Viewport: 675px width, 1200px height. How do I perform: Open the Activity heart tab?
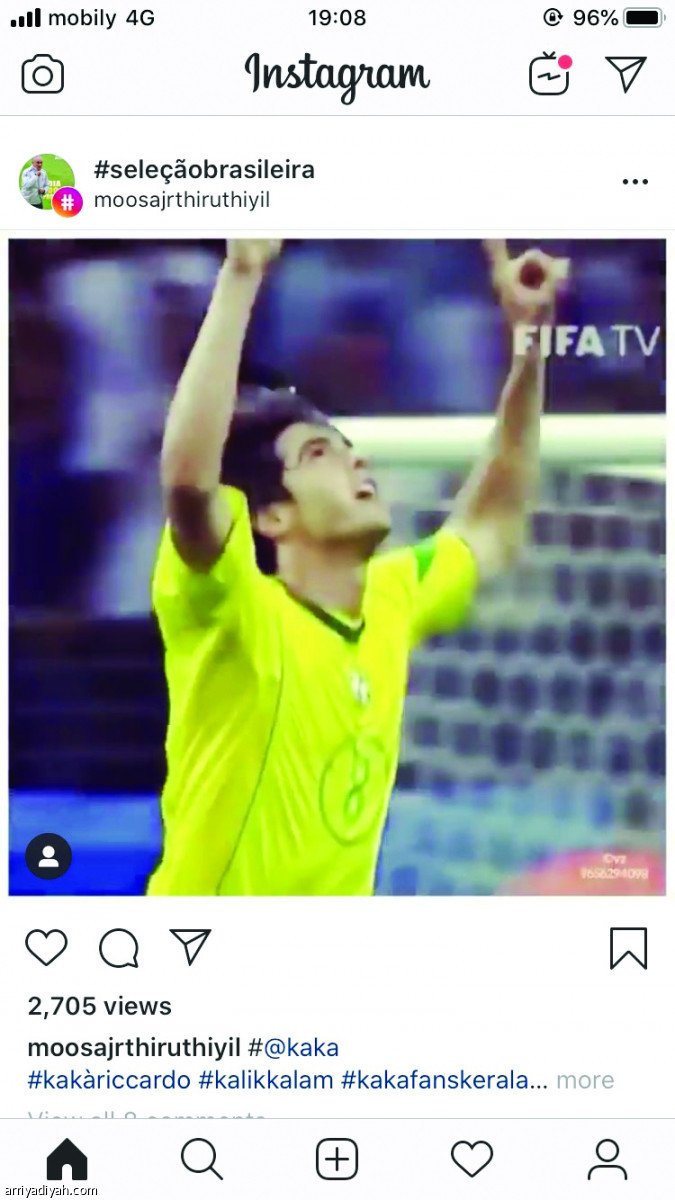(x=472, y=1160)
